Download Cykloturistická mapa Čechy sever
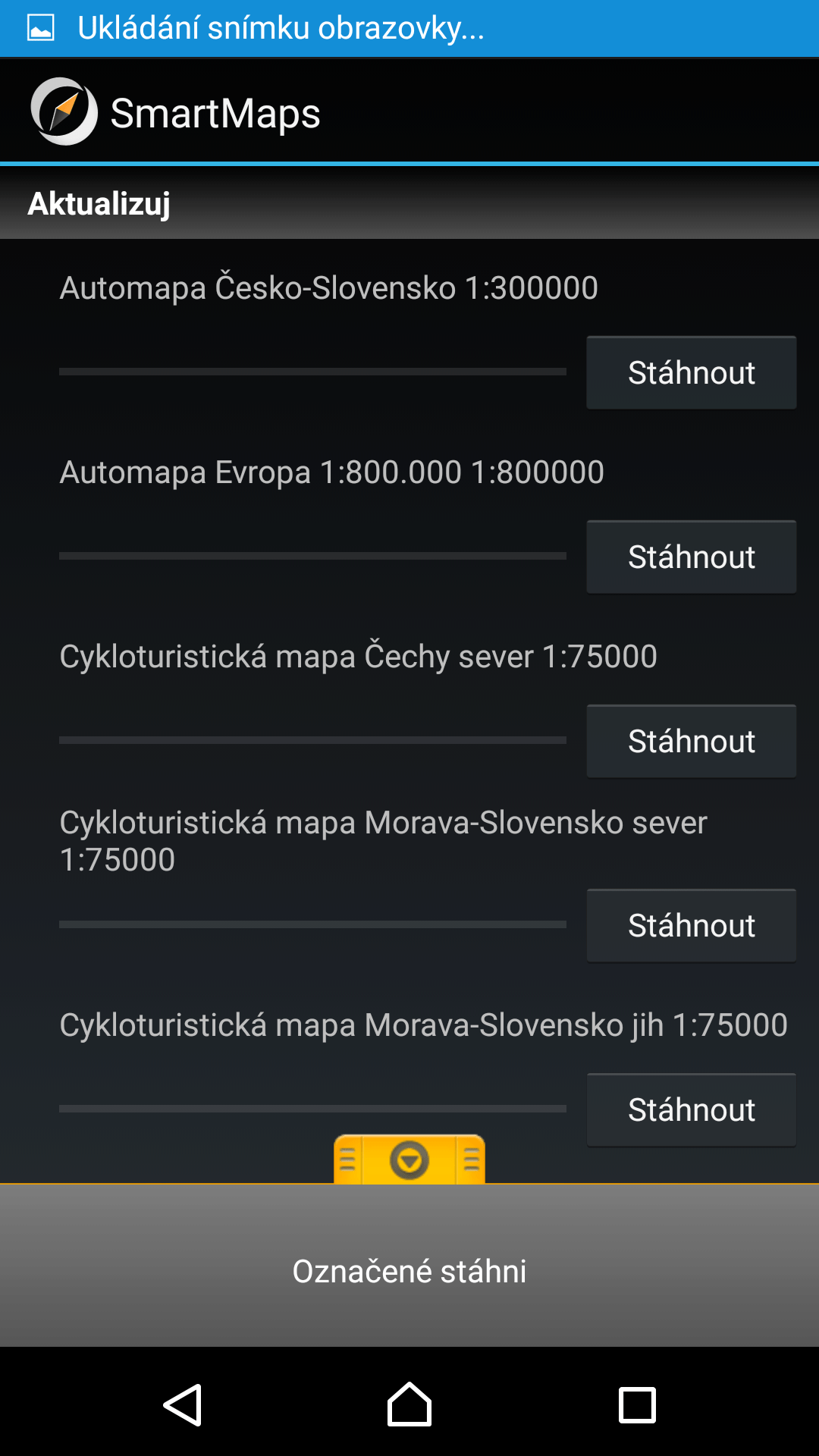 click(691, 741)
